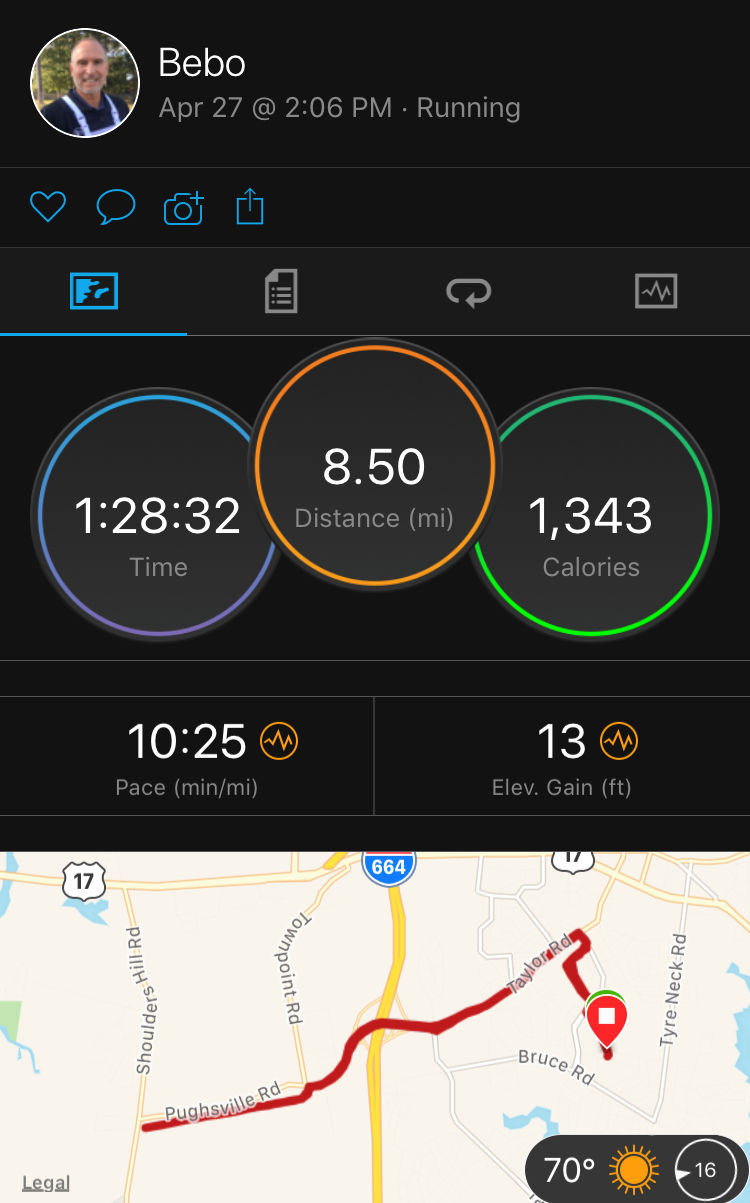
Task: Open the elevation gain chart icon
Action: click(619, 742)
